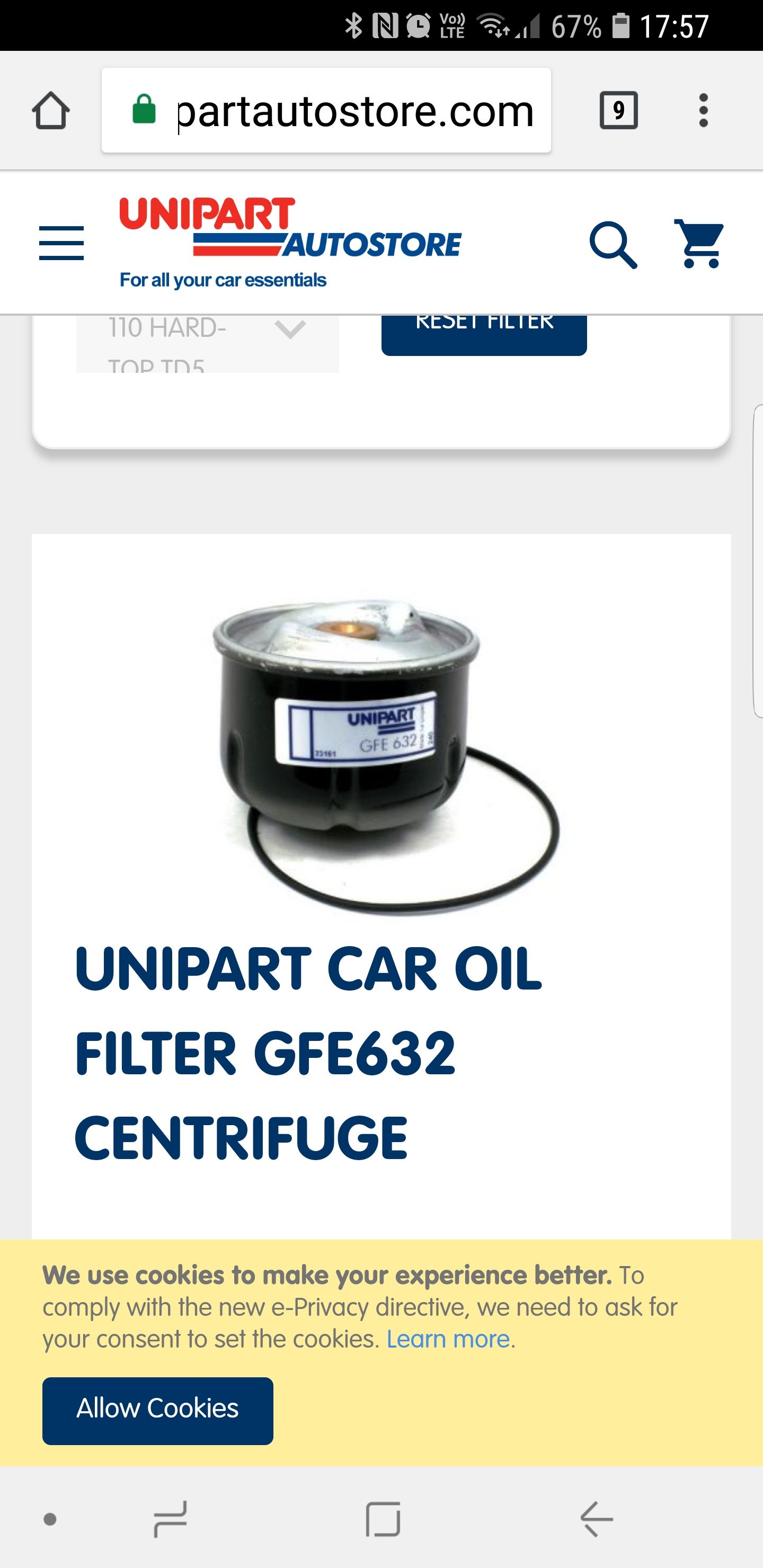The height and width of the screenshot is (1568, 763).
Task: Open the browser tabs switcher
Action: point(618,111)
